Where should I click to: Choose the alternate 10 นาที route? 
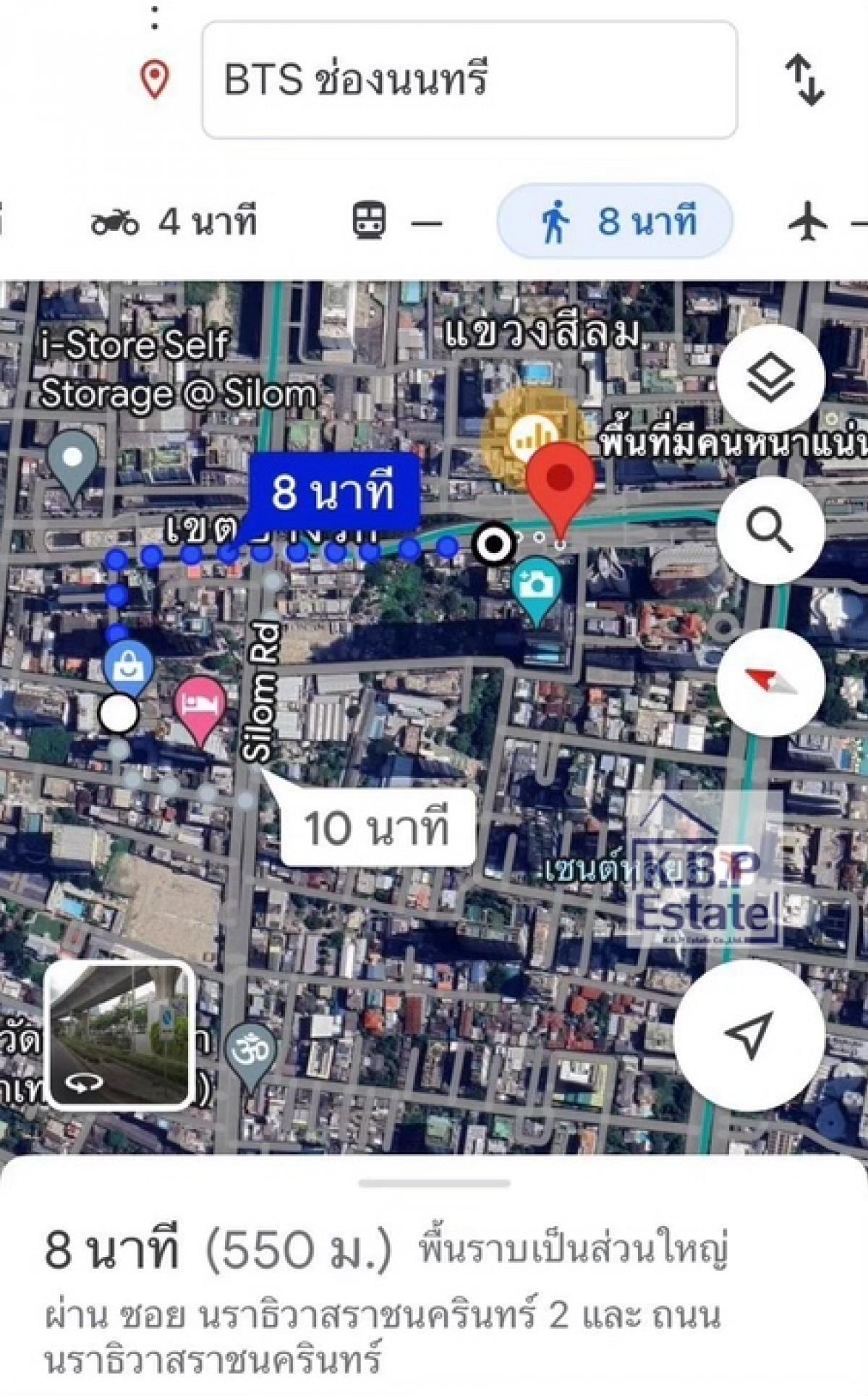377,827
